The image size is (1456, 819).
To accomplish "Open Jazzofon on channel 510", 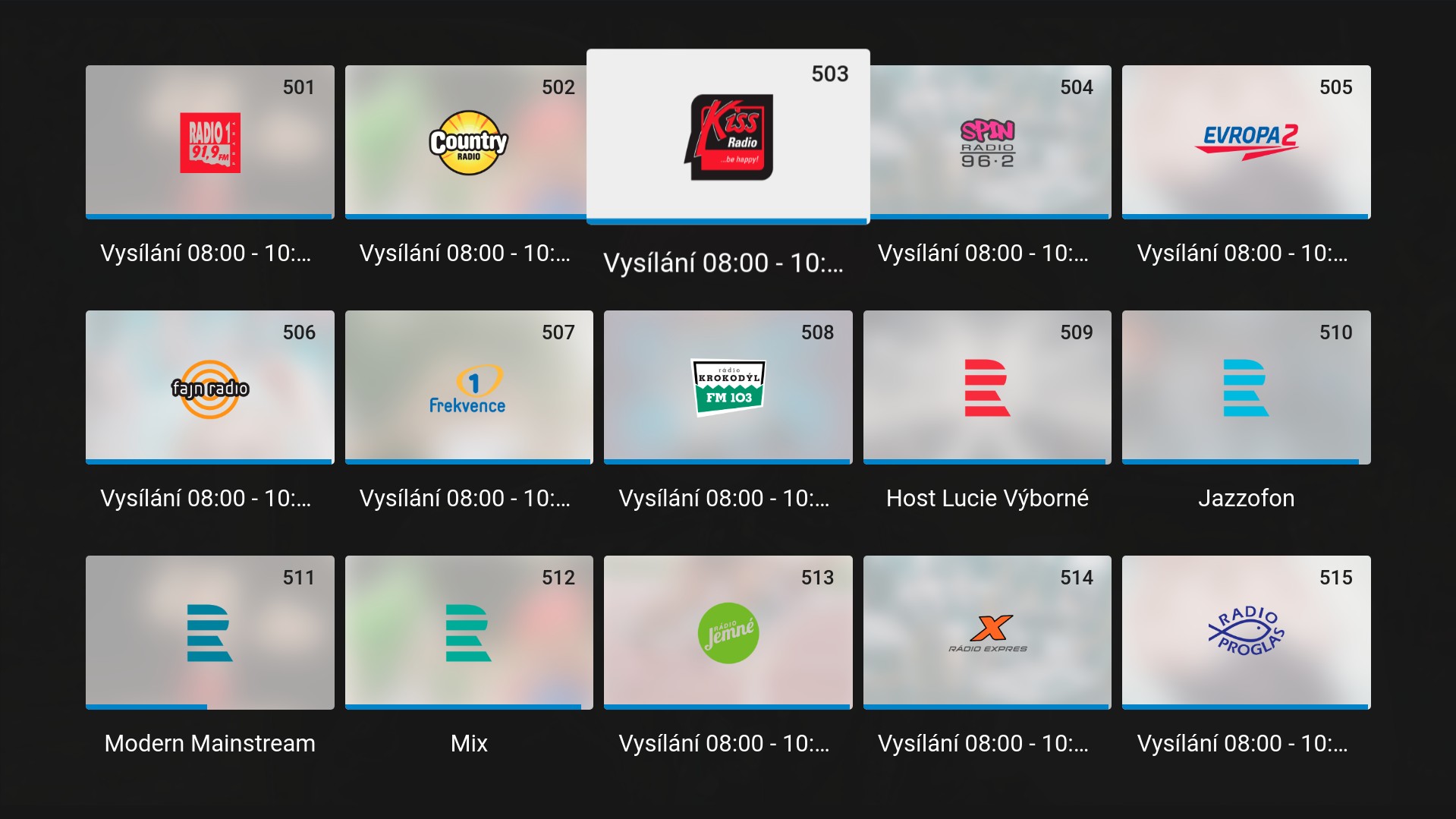I will pyautogui.click(x=1246, y=387).
